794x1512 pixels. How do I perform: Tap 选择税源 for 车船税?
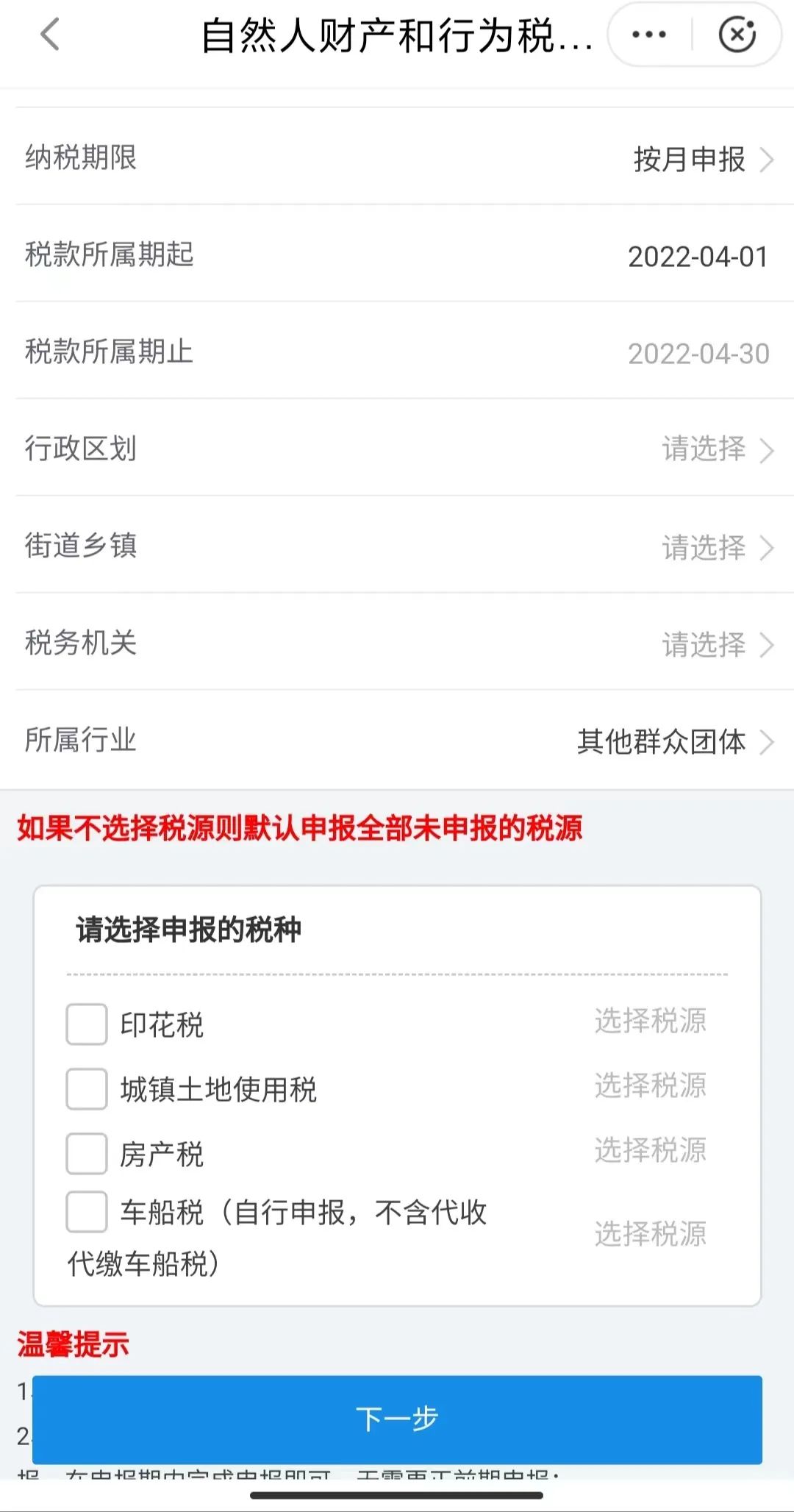[651, 1234]
